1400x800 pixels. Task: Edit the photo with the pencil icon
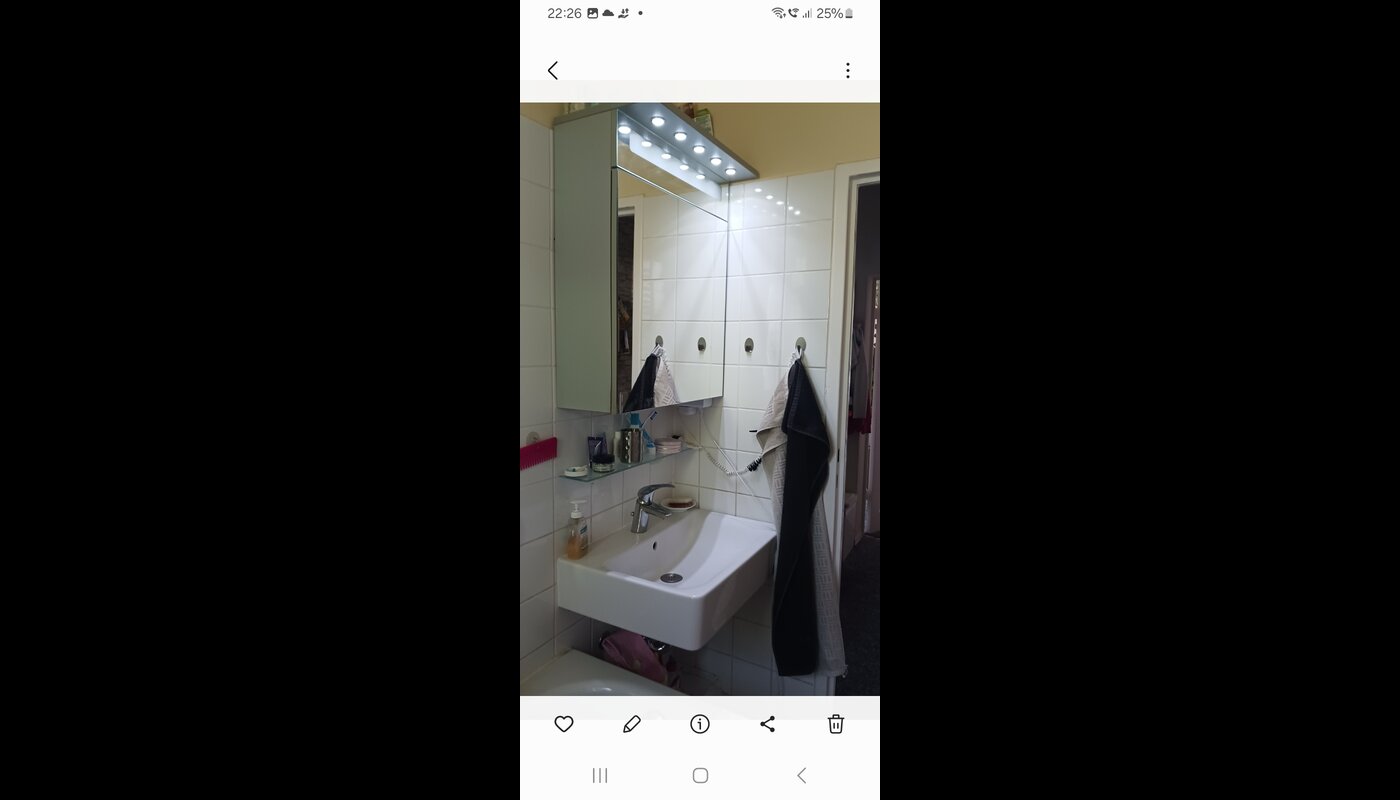pyautogui.click(x=632, y=724)
